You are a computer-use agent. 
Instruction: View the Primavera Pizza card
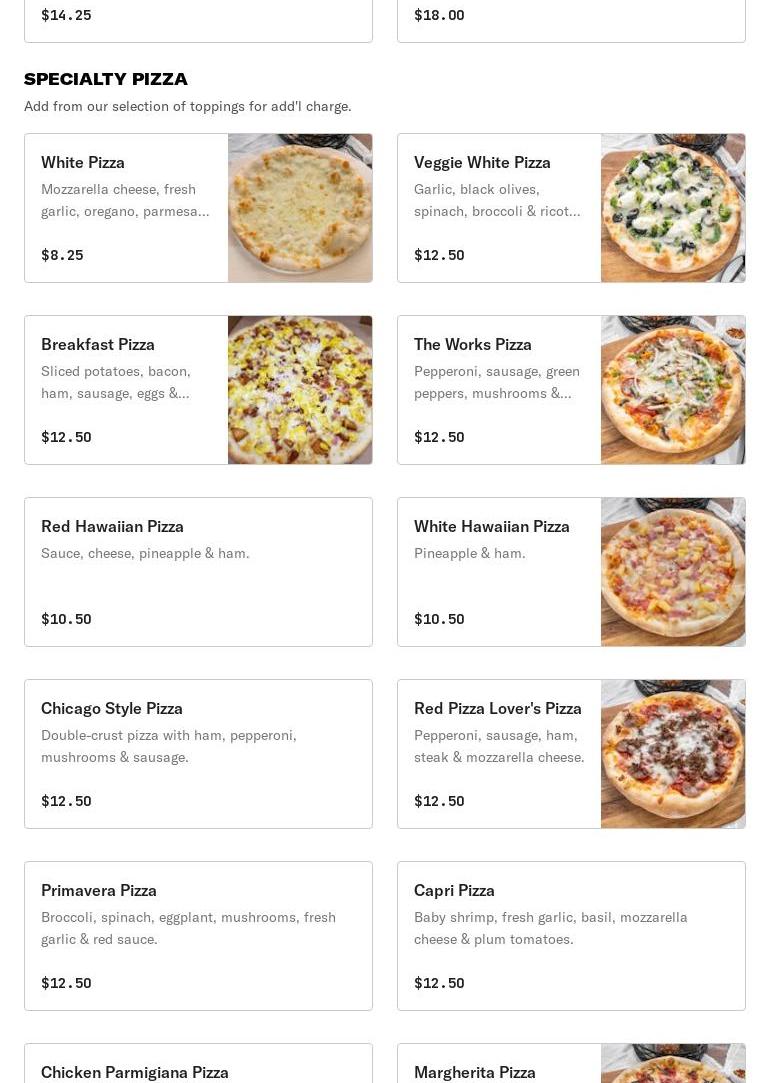(x=198, y=936)
